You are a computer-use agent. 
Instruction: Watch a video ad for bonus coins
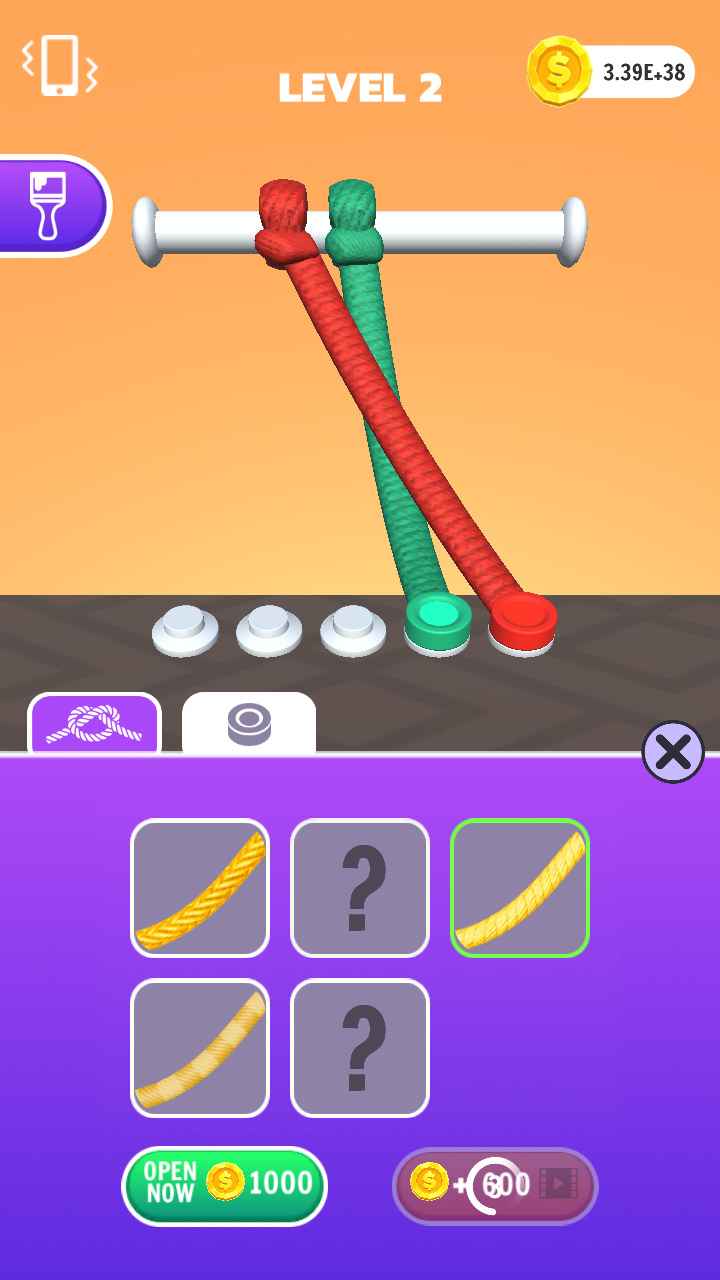pyautogui.click(x=495, y=1186)
